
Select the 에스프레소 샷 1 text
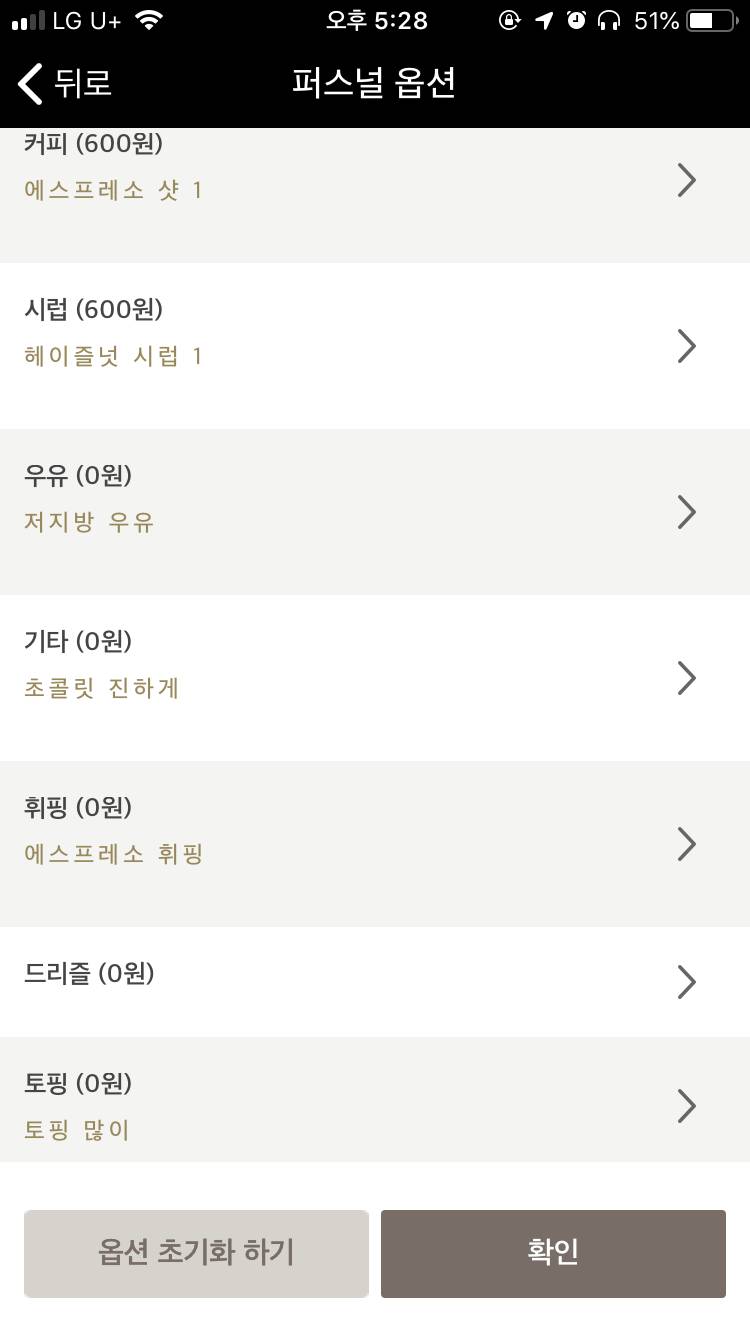(113, 189)
